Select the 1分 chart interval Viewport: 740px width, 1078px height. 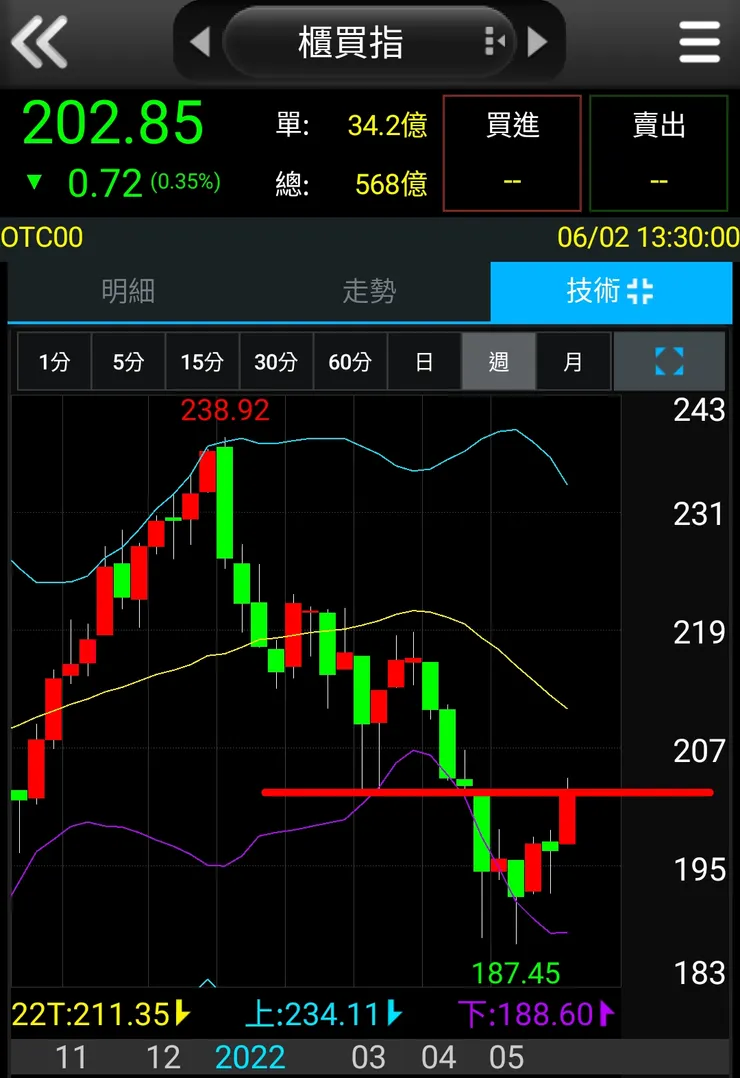55,361
